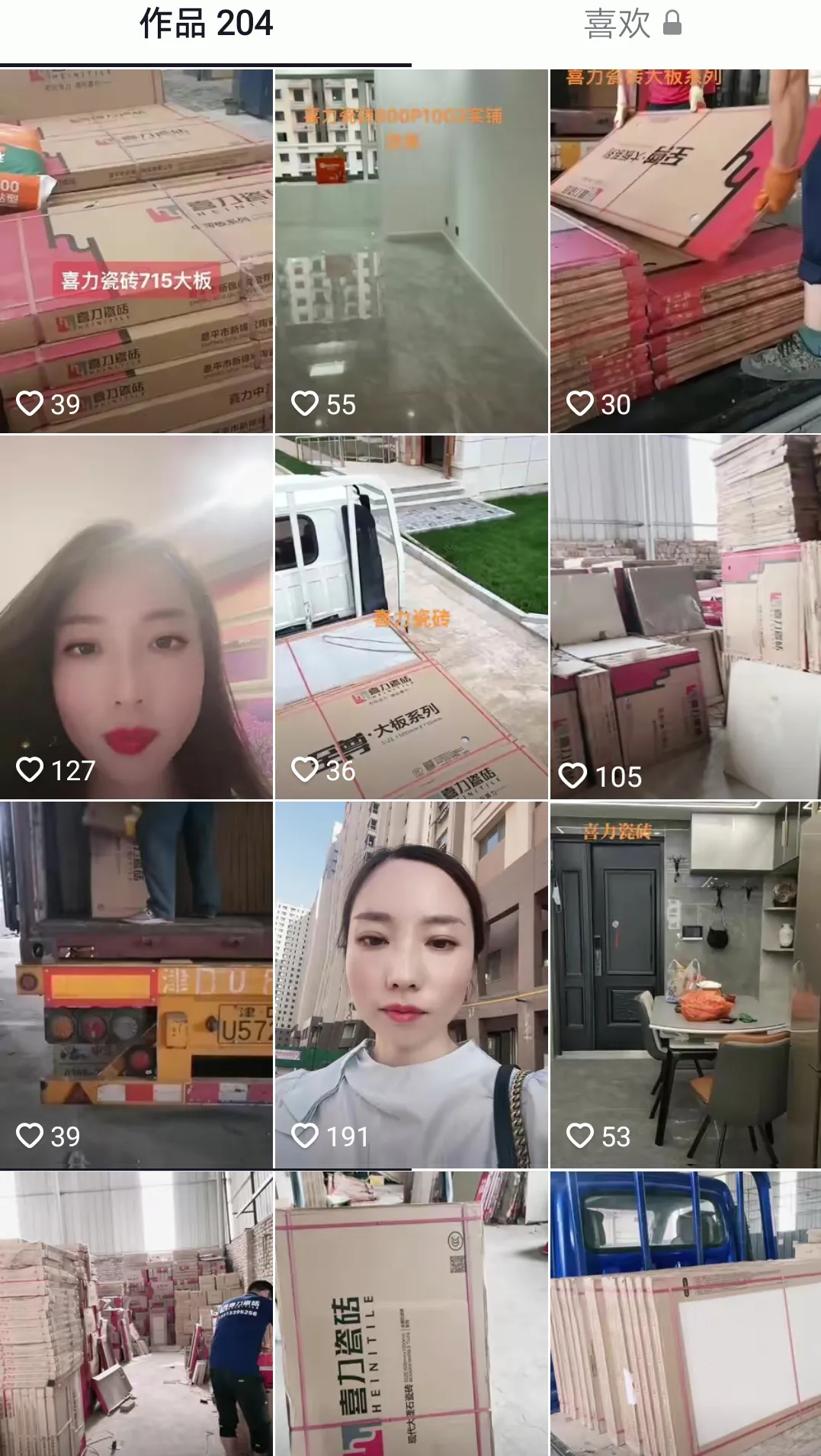Open the selfie video with 127 likes
Screen dimensions: 821x1456
(x=136, y=618)
